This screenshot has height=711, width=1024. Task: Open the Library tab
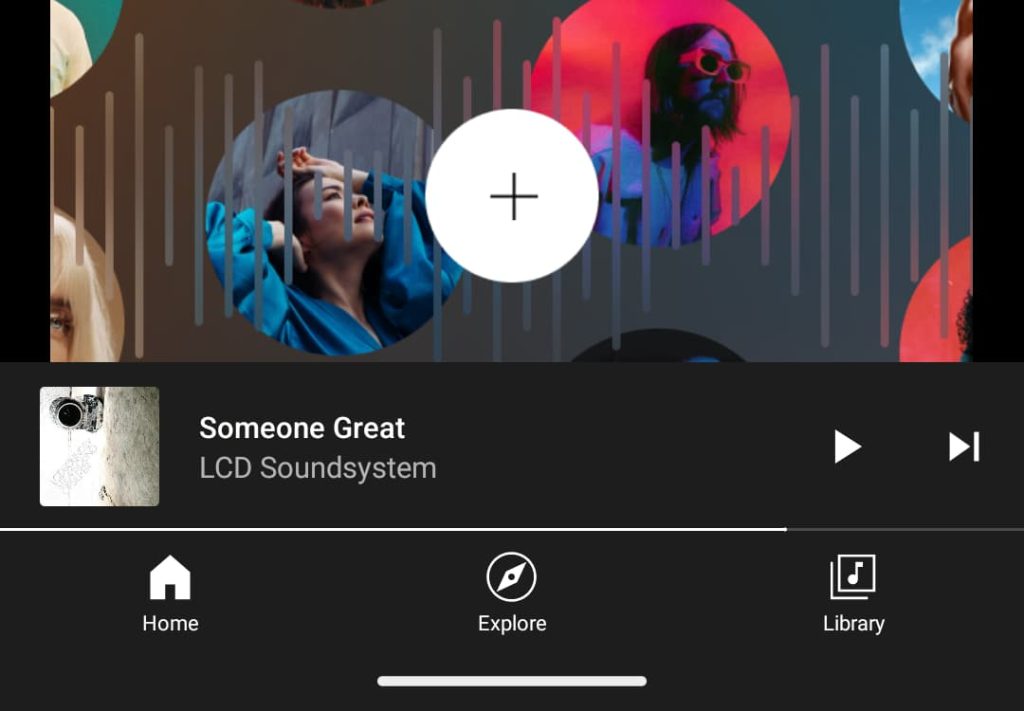(853, 595)
